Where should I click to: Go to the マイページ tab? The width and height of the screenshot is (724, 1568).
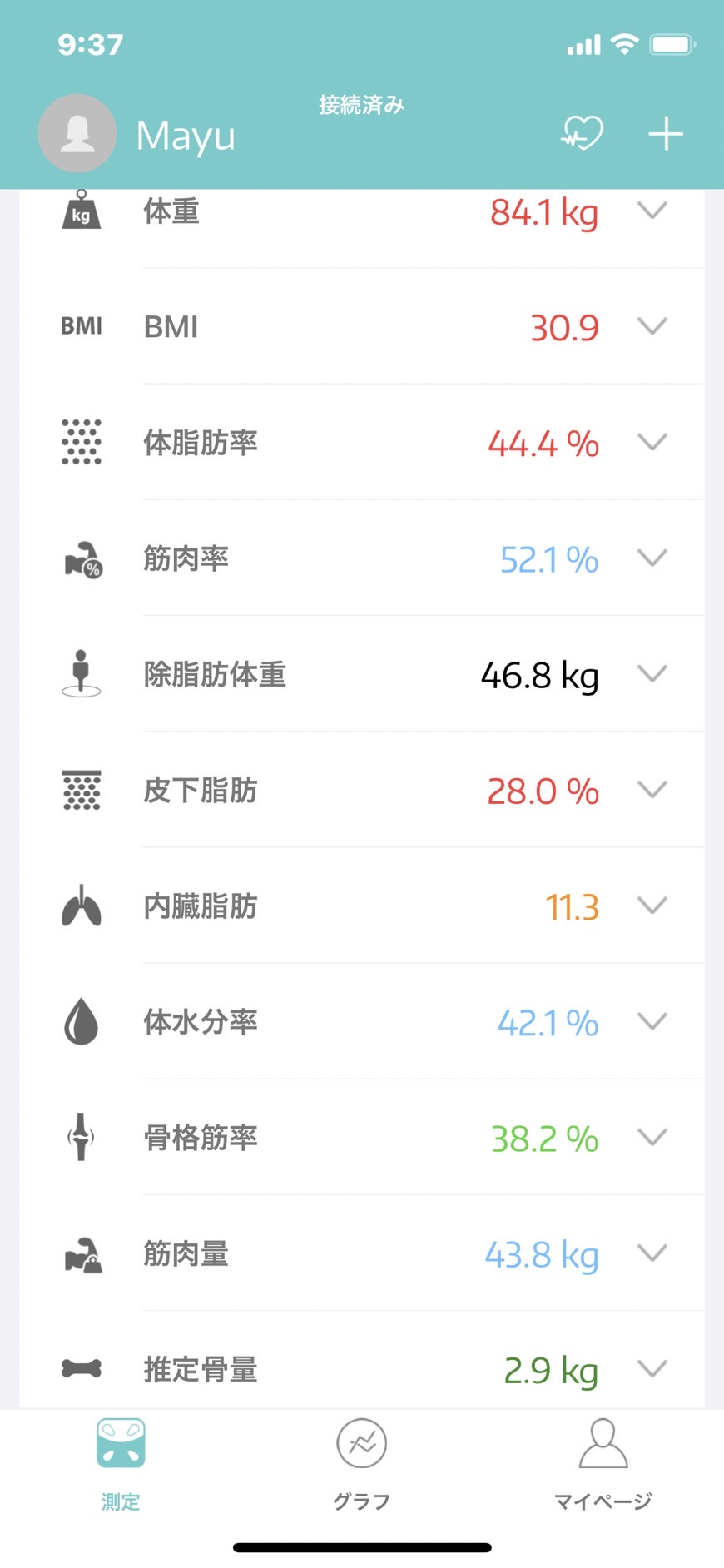click(x=603, y=1465)
